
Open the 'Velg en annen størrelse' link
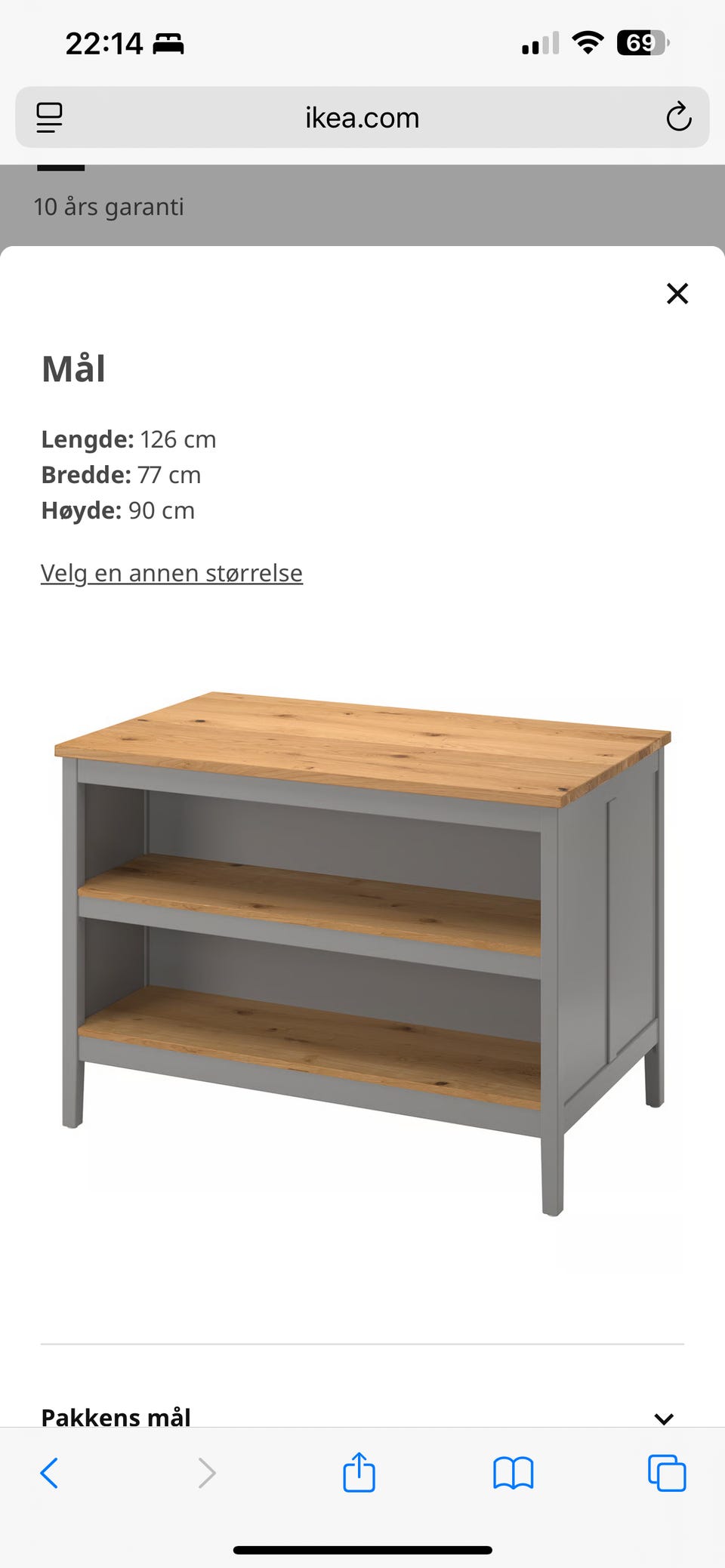[x=171, y=573]
